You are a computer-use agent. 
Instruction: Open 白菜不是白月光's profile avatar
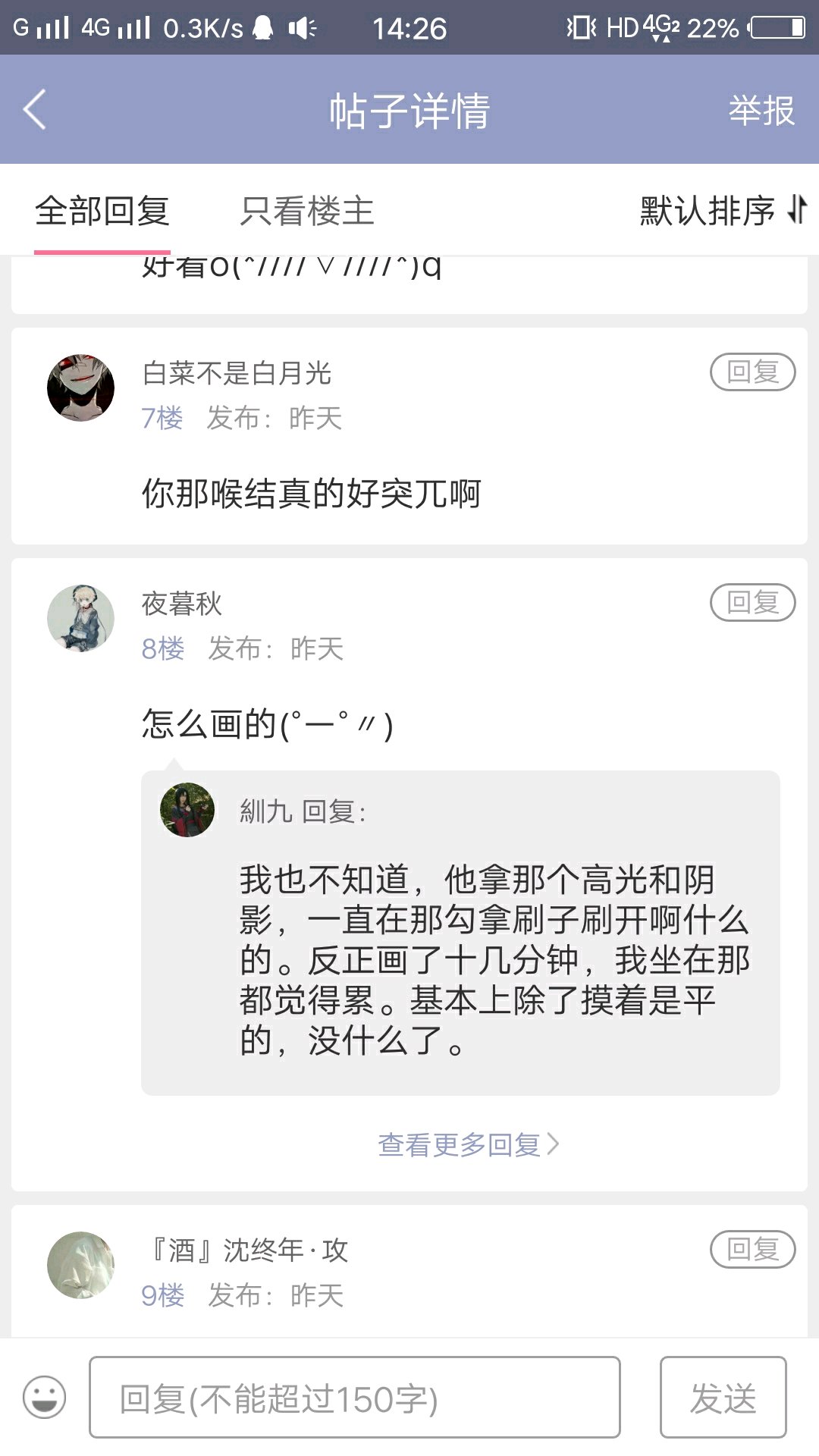(x=80, y=388)
